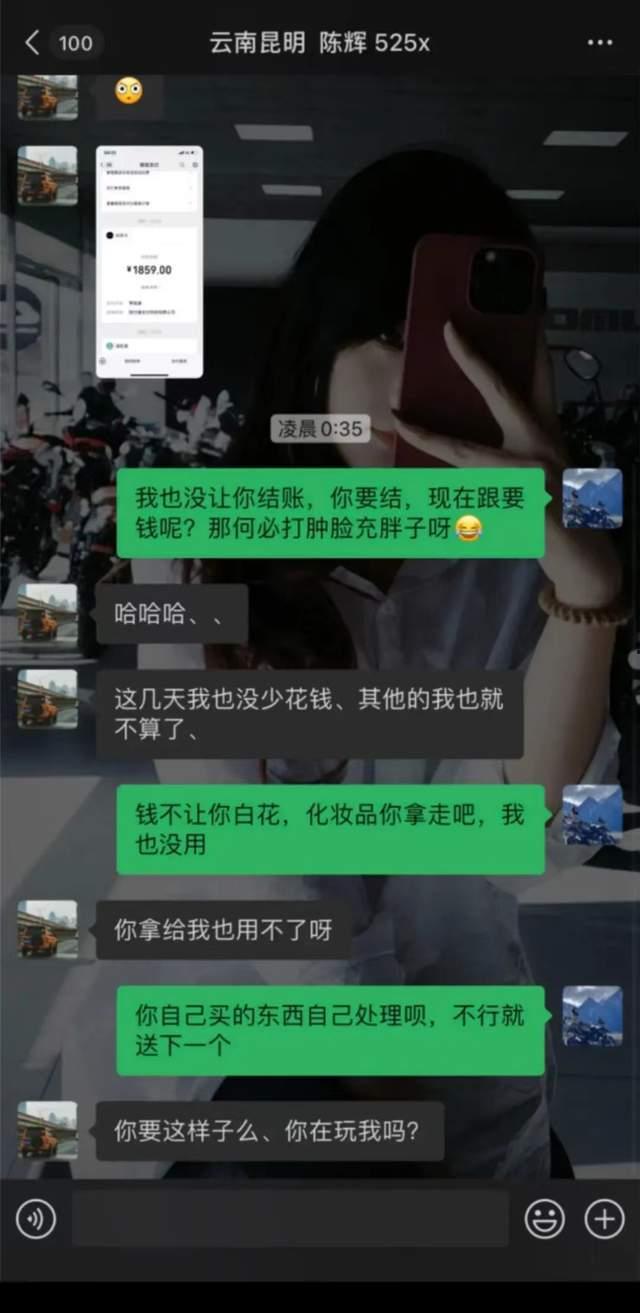Switch to voice message input
This screenshot has width=640, height=1313.
click(x=36, y=1219)
